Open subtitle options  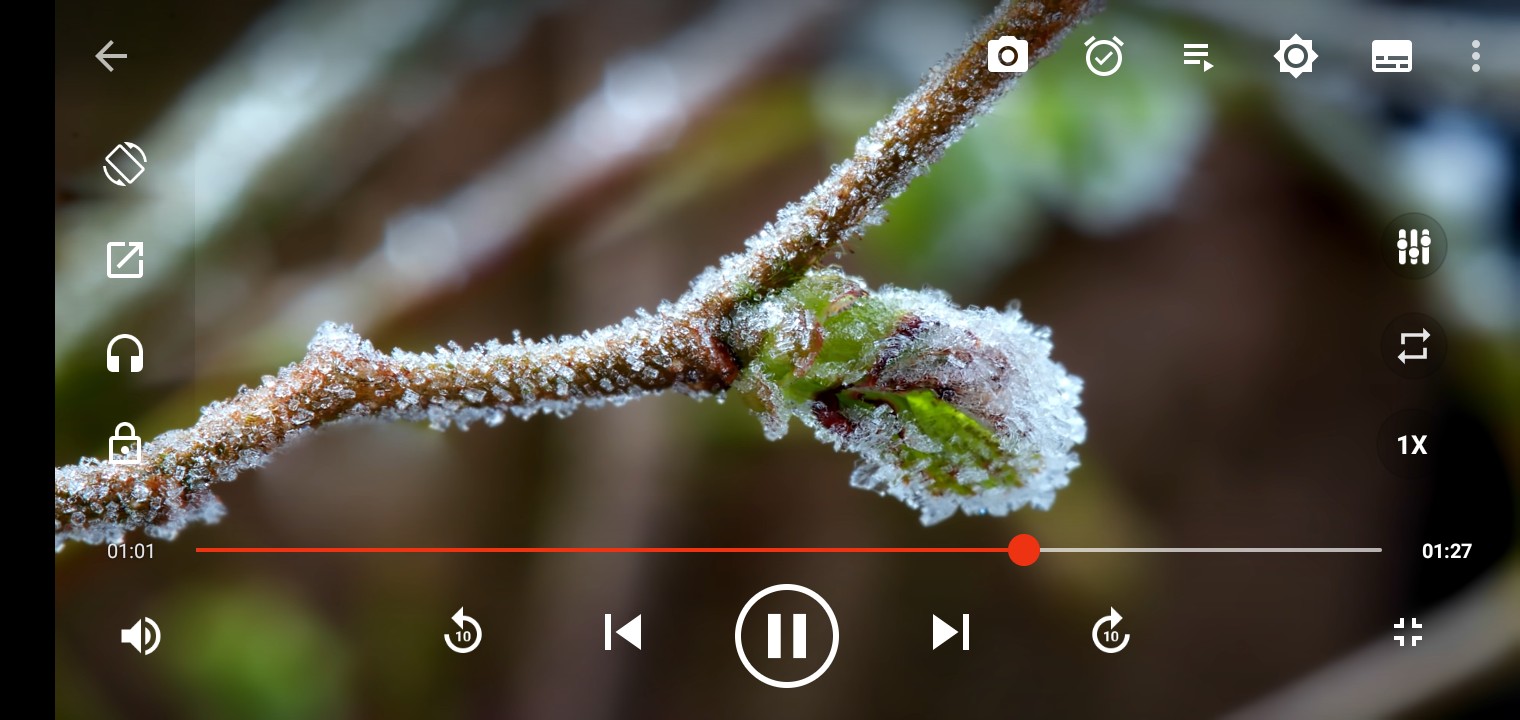pyautogui.click(x=1391, y=57)
